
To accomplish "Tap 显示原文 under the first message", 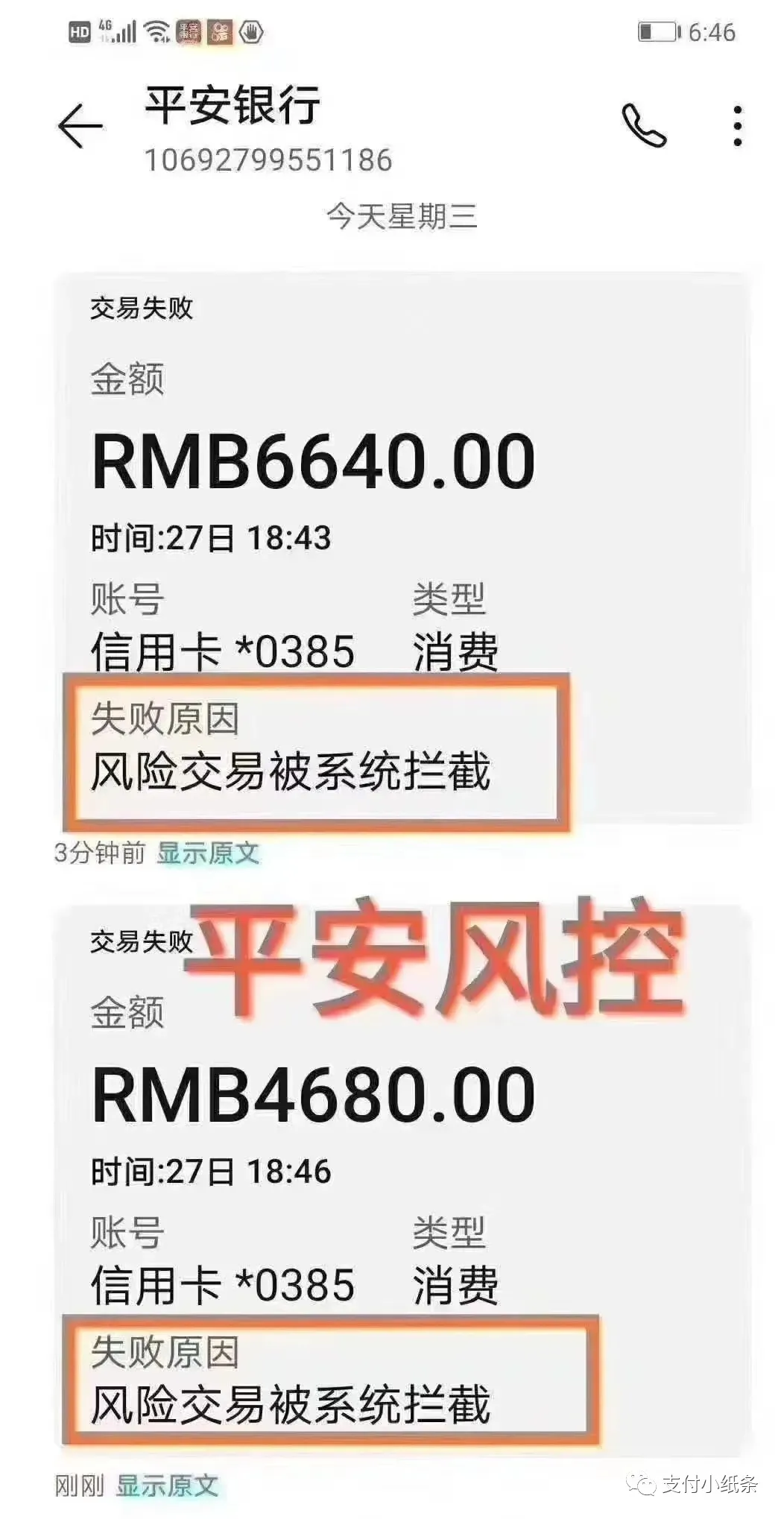I will click(x=207, y=856).
